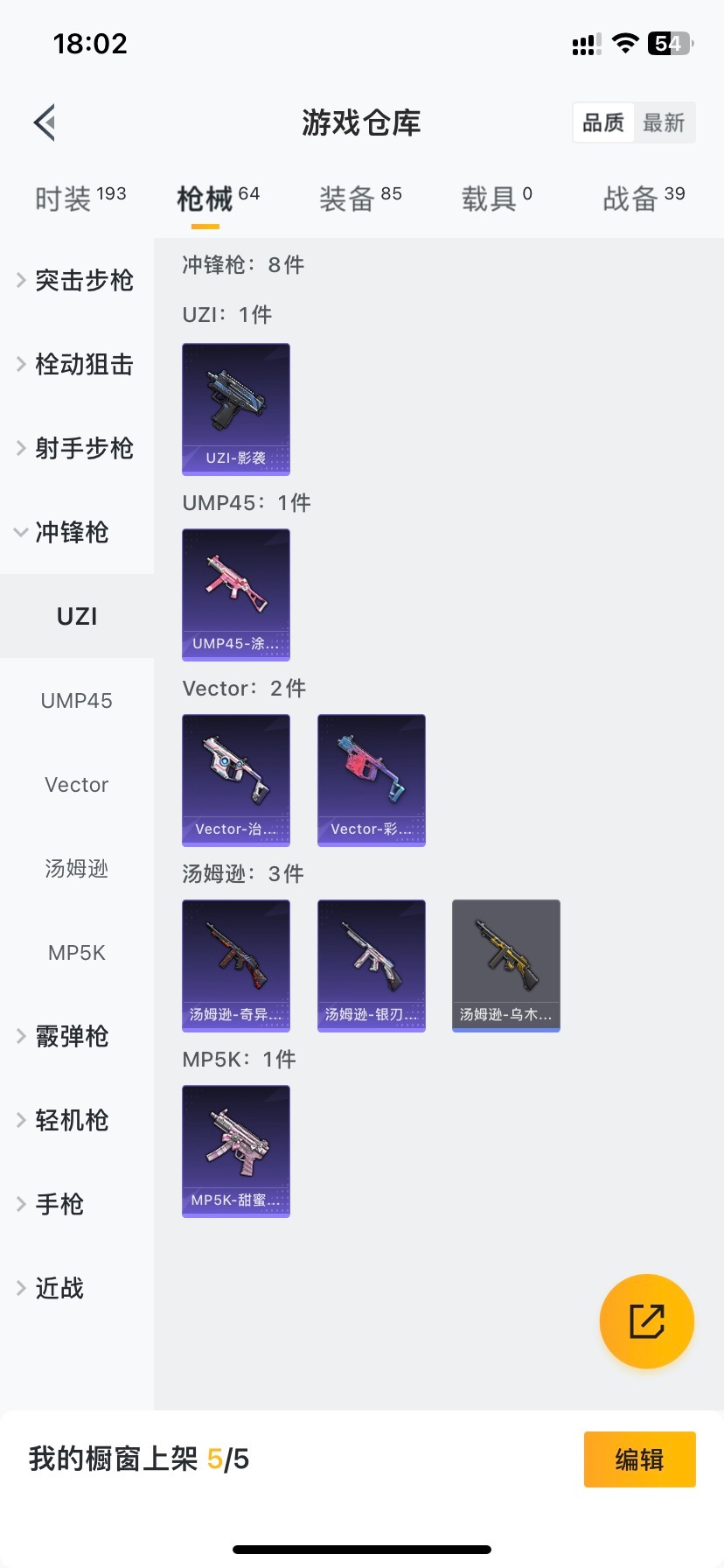Tap the orange floating share button
Screen dimensions: 724x1568
(647, 1321)
